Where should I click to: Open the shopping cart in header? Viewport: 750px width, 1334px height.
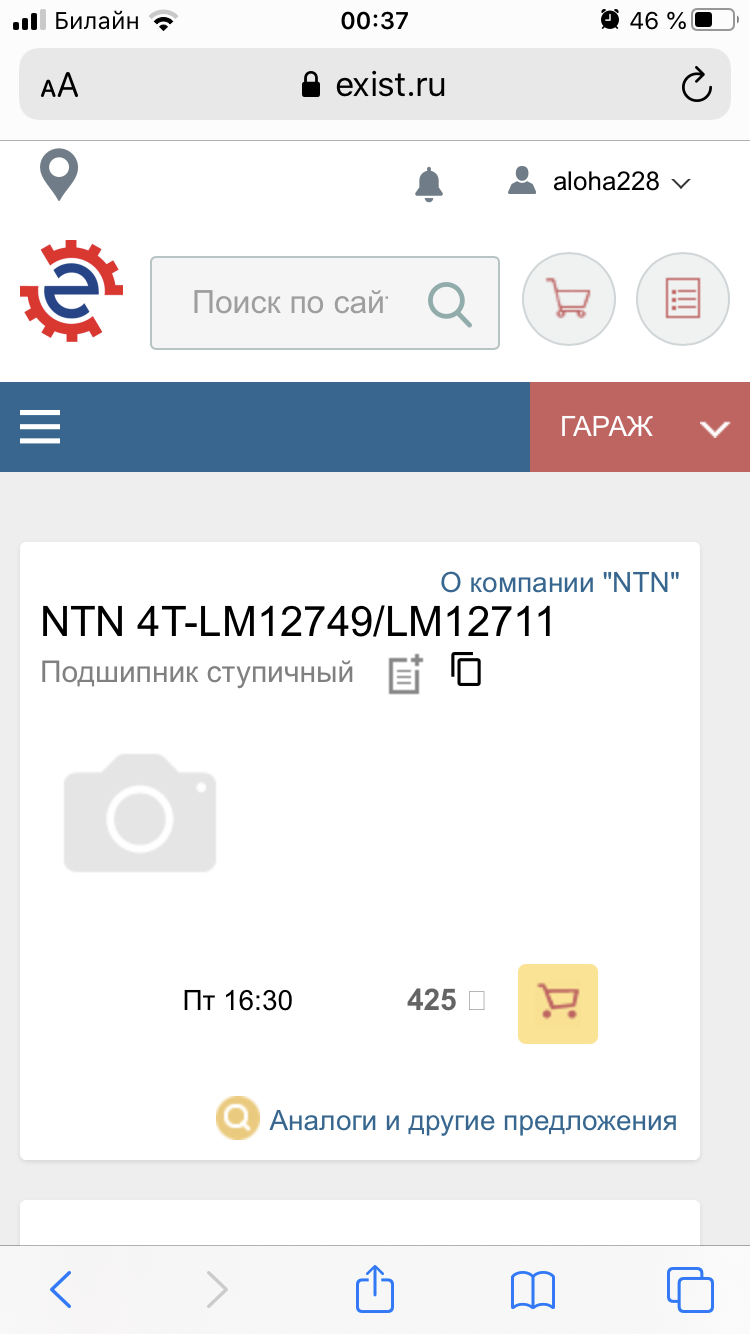click(x=568, y=299)
